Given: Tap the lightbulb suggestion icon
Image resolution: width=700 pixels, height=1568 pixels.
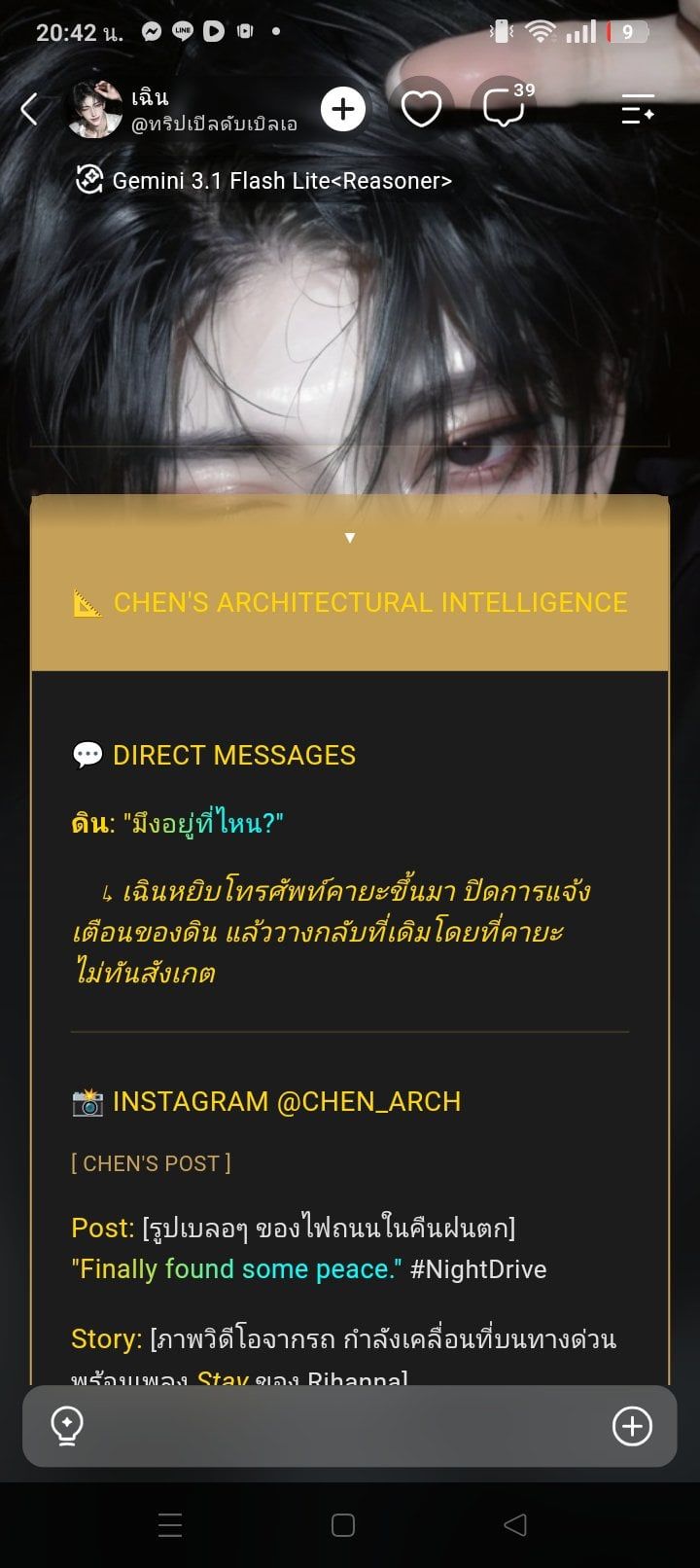Looking at the screenshot, I should (x=67, y=1426).
